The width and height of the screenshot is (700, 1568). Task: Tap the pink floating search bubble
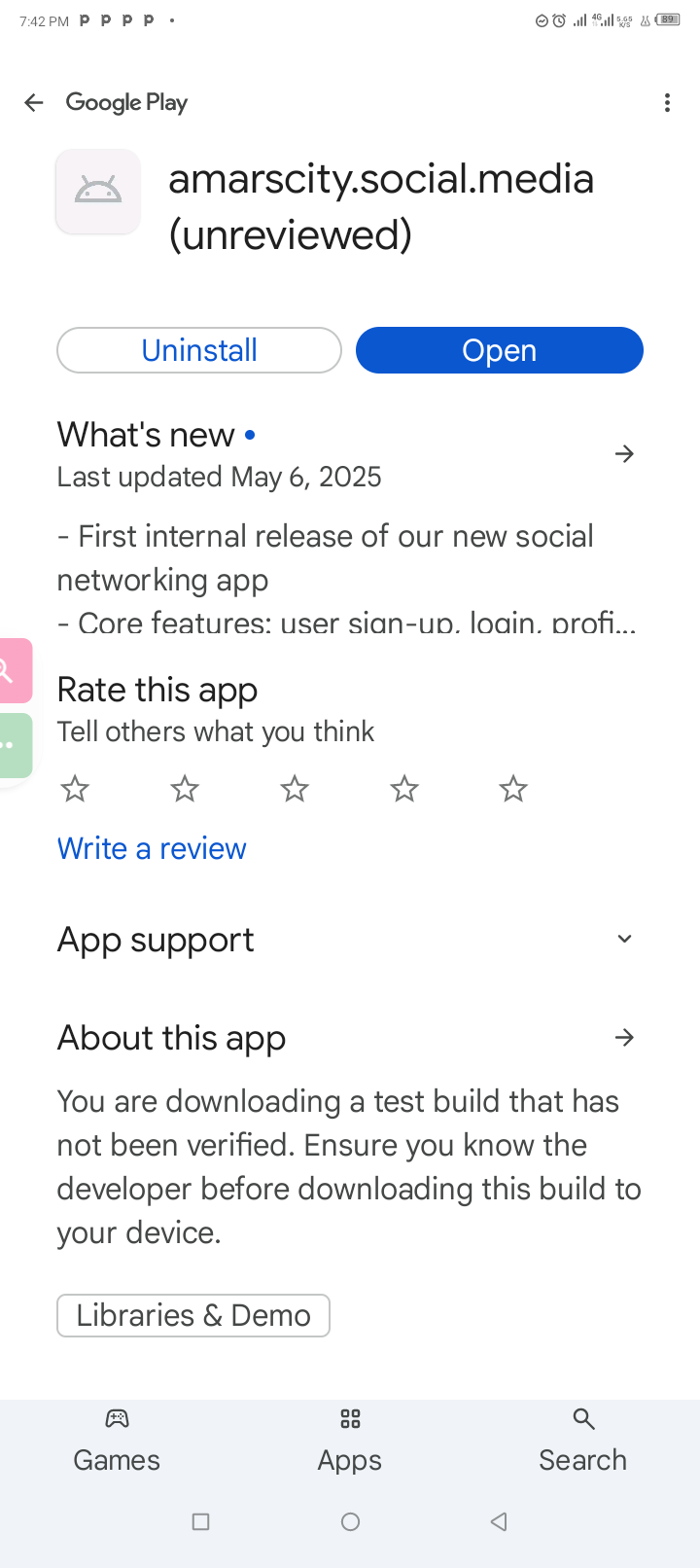pos(14,670)
